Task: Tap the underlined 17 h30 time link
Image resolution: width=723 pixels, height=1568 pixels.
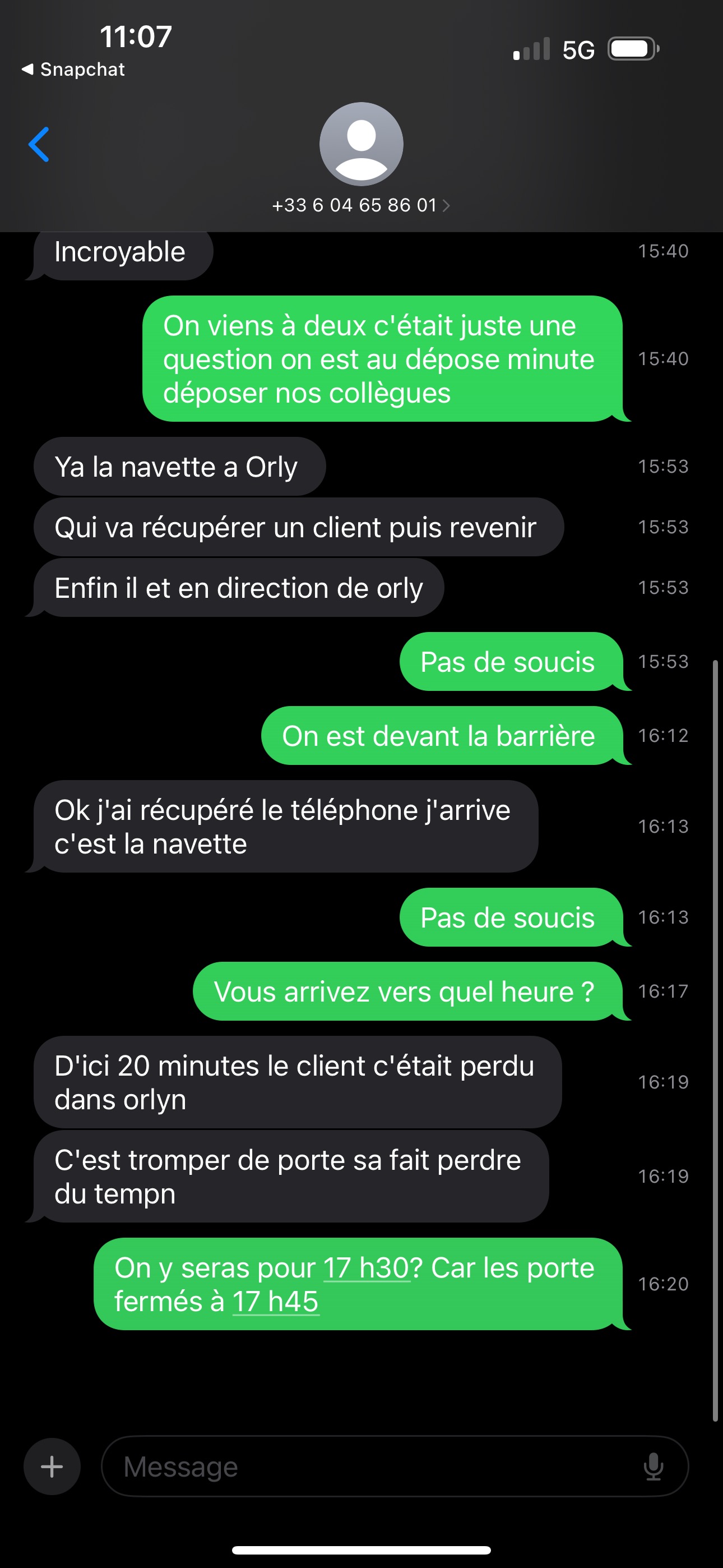Action: (x=367, y=1268)
